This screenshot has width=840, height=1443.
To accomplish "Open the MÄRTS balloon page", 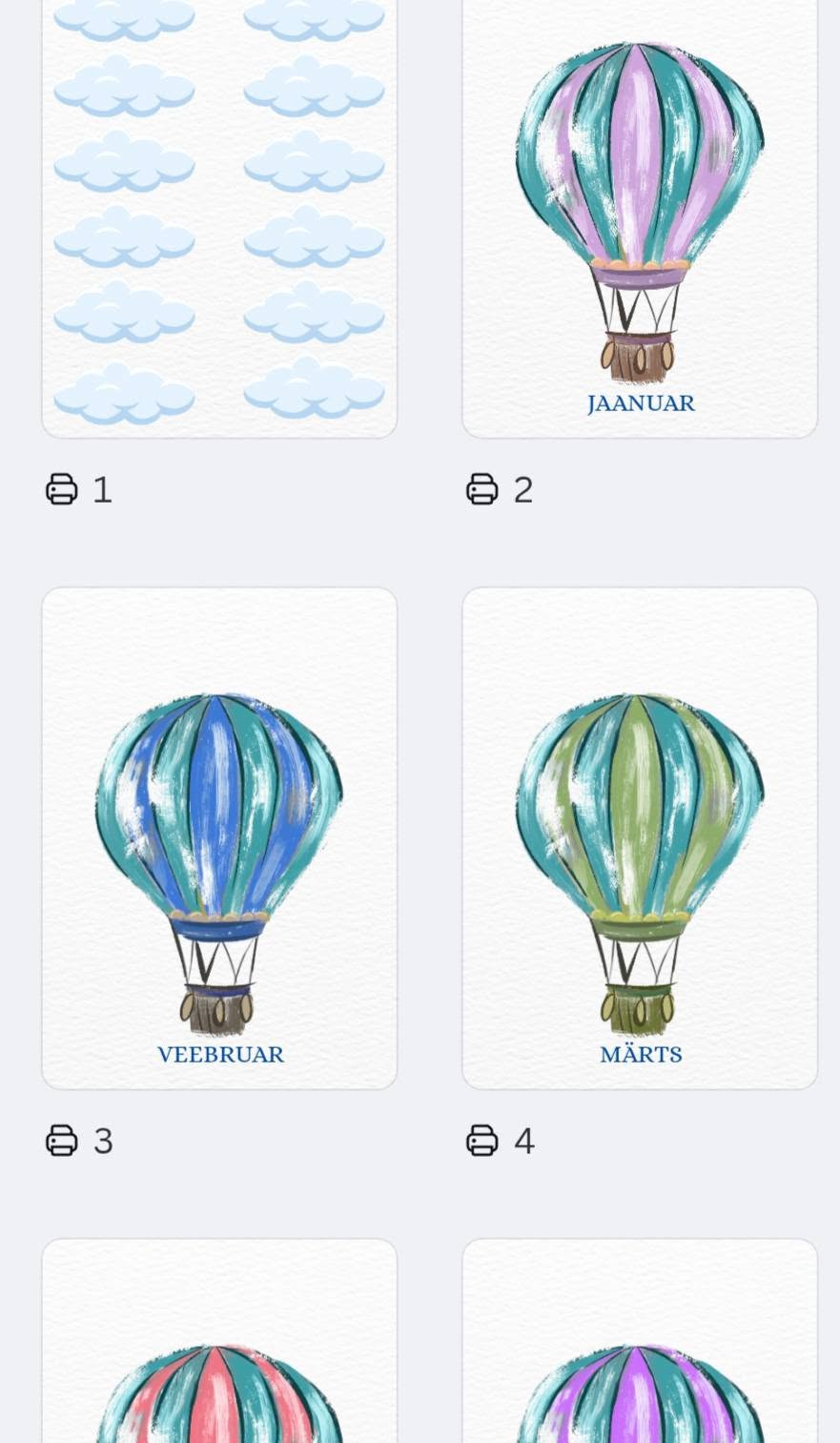I will click(640, 838).
